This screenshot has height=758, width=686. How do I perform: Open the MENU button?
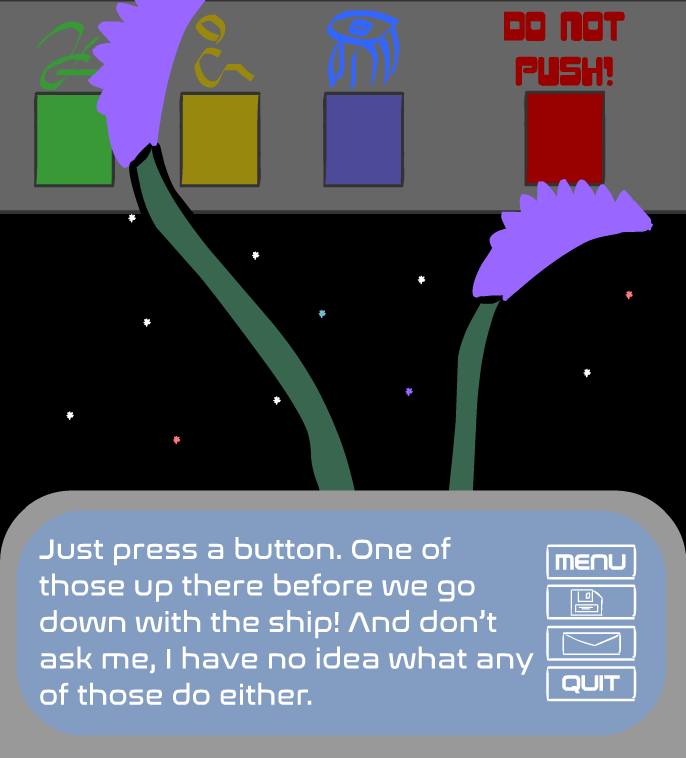[591, 562]
